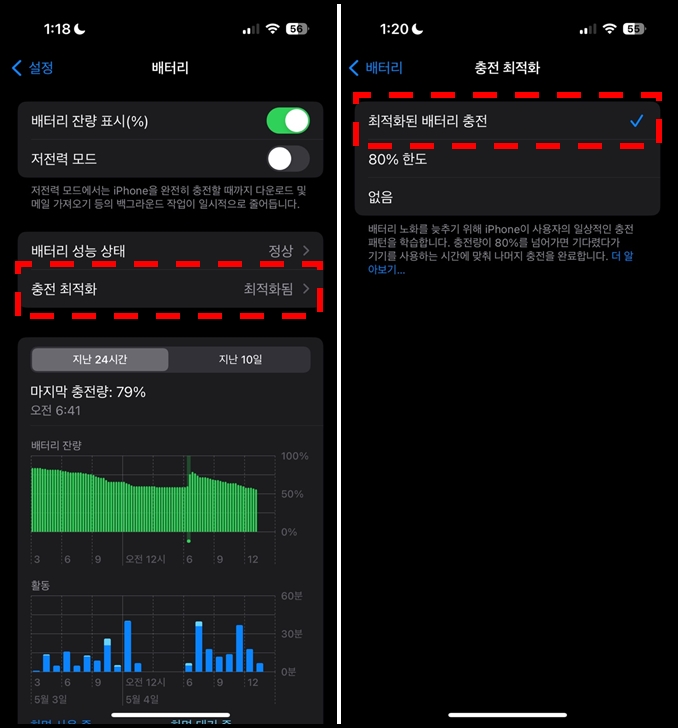Screen dimensions: 678x728
Task: Go back to 배터리 screen
Action: [x=376, y=68]
